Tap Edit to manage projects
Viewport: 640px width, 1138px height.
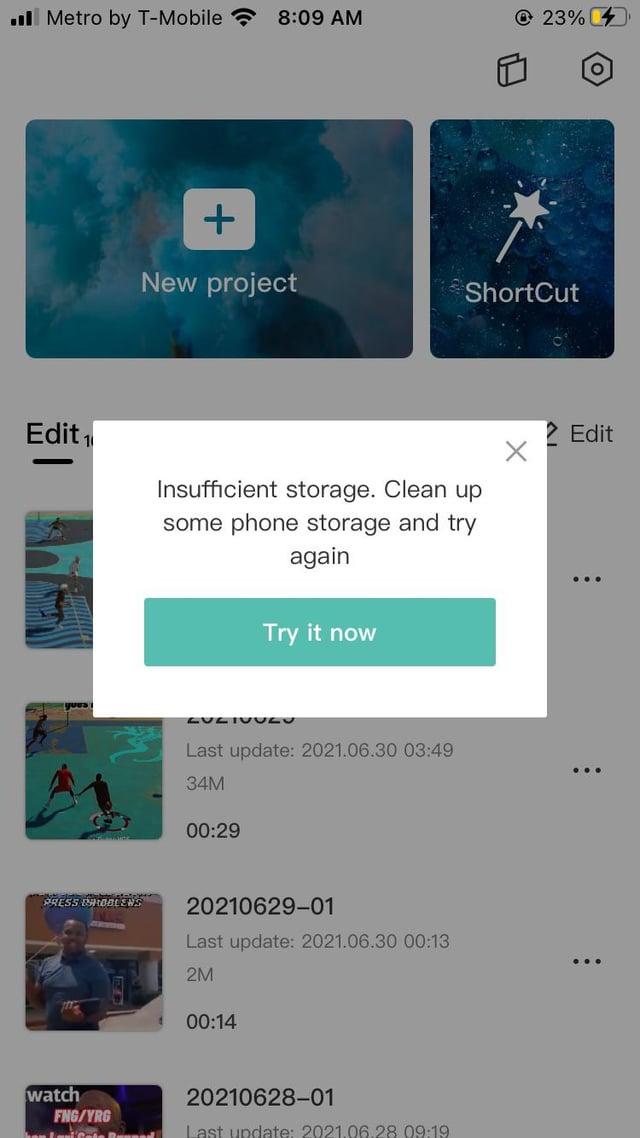click(579, 433)
